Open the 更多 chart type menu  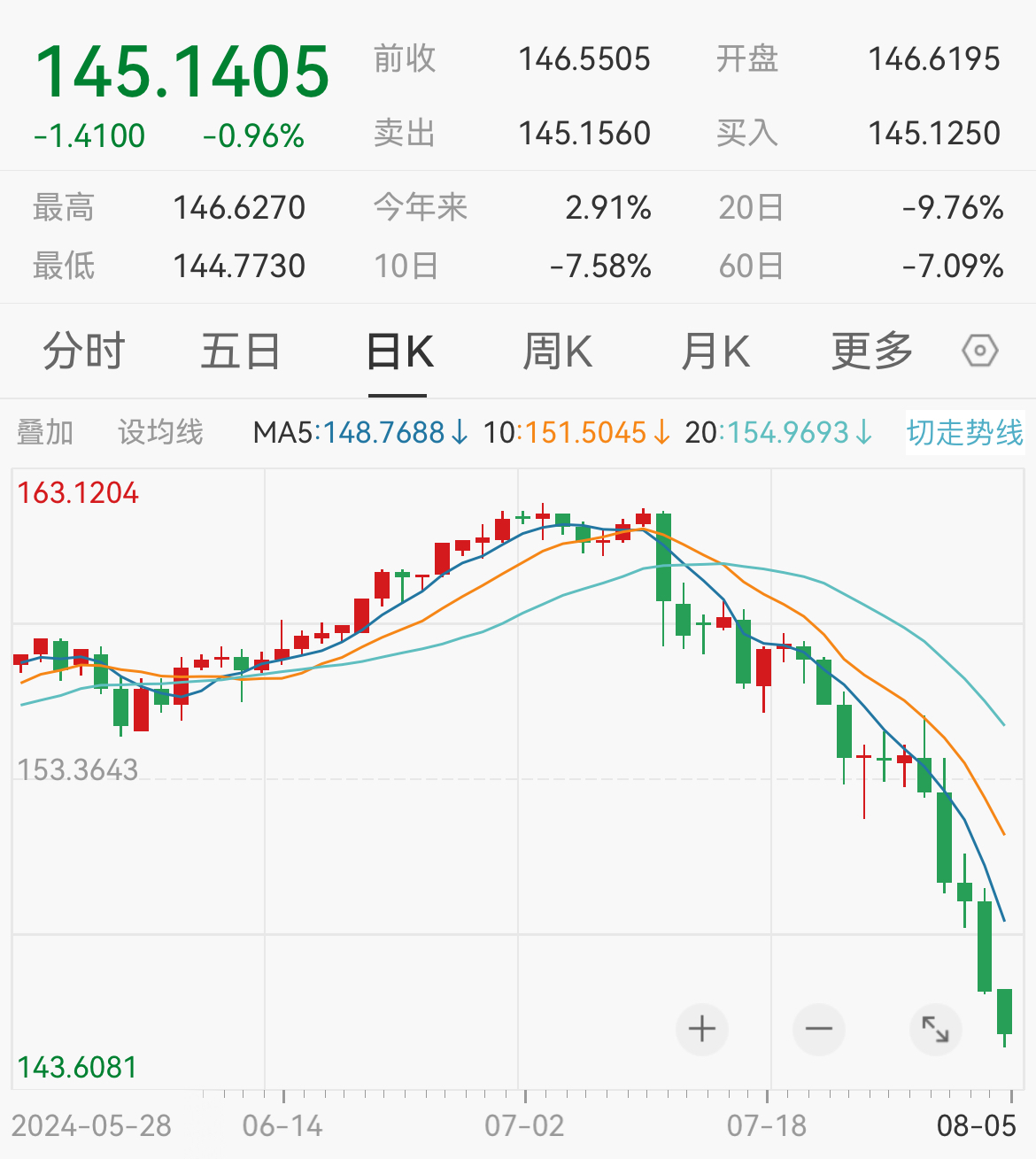(871, 351)
